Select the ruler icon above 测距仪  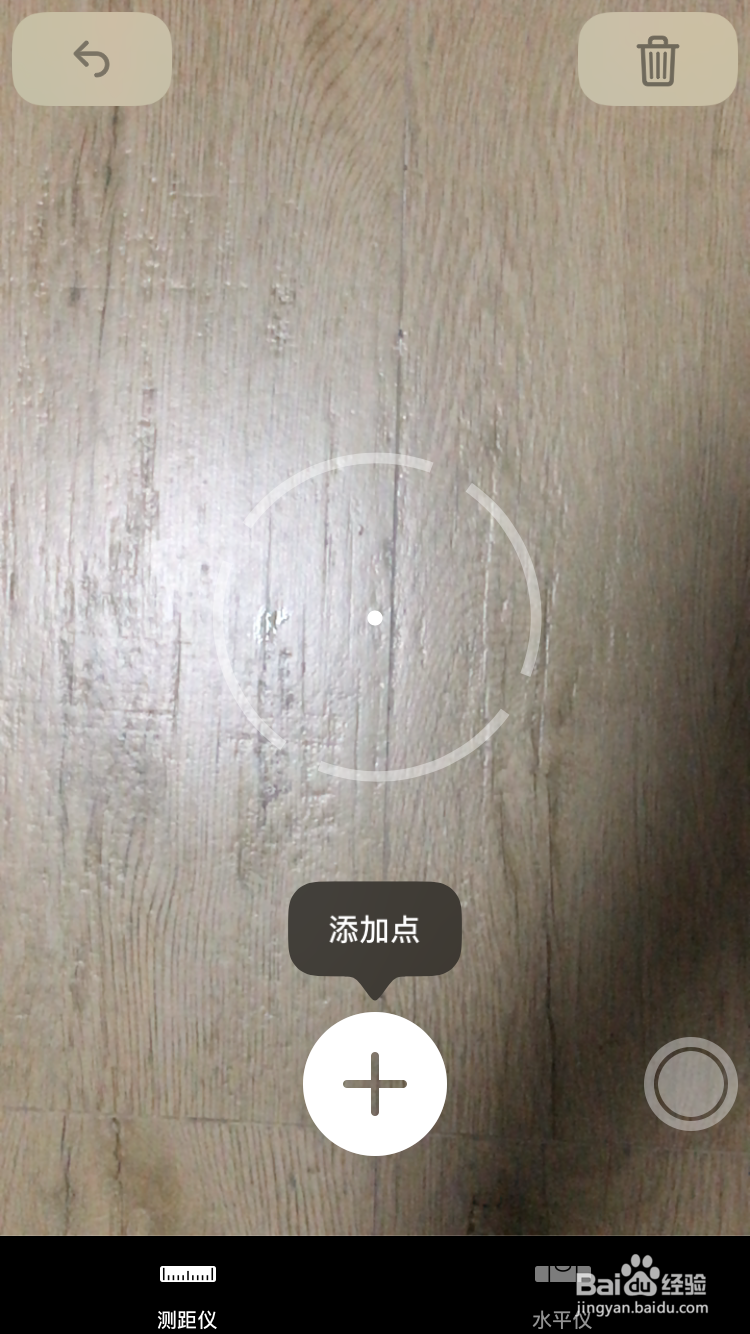(x=186, y=1276)
